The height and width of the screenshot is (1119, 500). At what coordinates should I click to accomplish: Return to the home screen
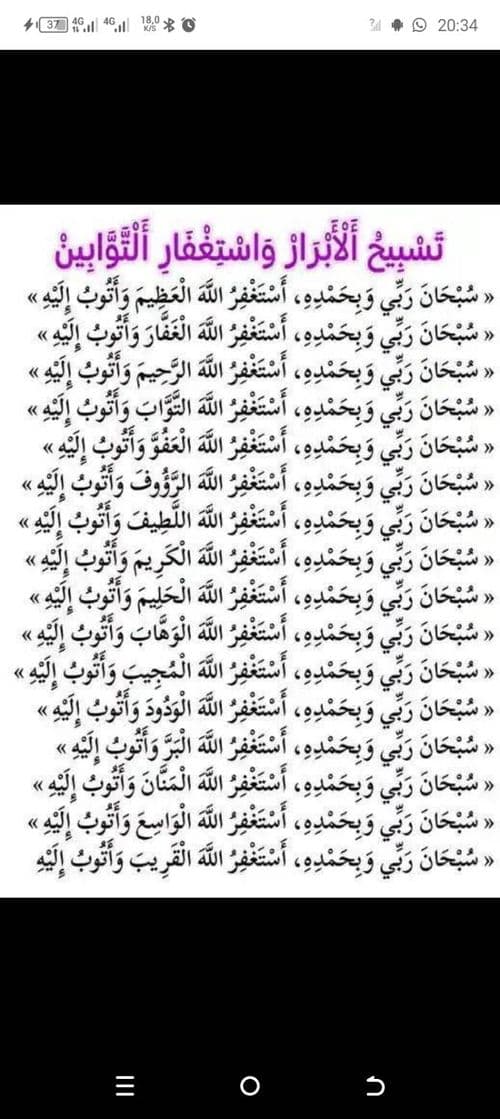click(x=250, y=1085)
